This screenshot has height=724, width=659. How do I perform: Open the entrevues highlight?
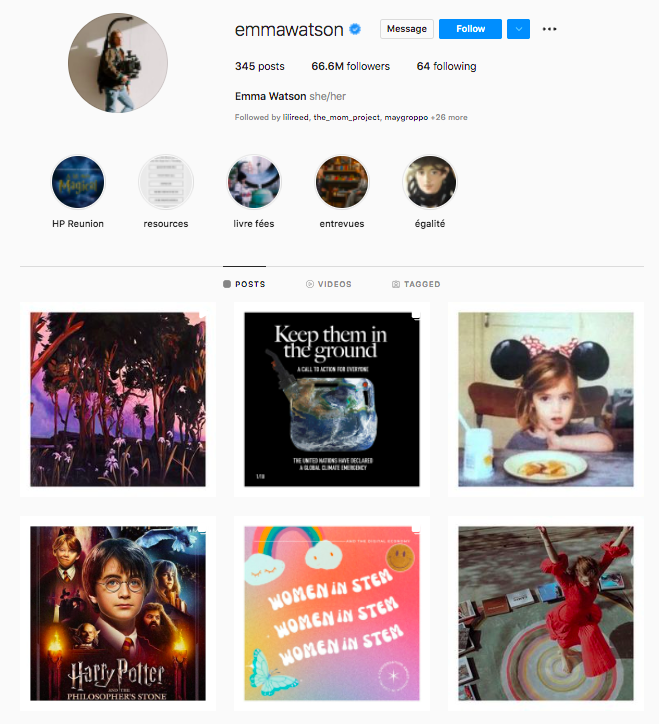(342, 183)
